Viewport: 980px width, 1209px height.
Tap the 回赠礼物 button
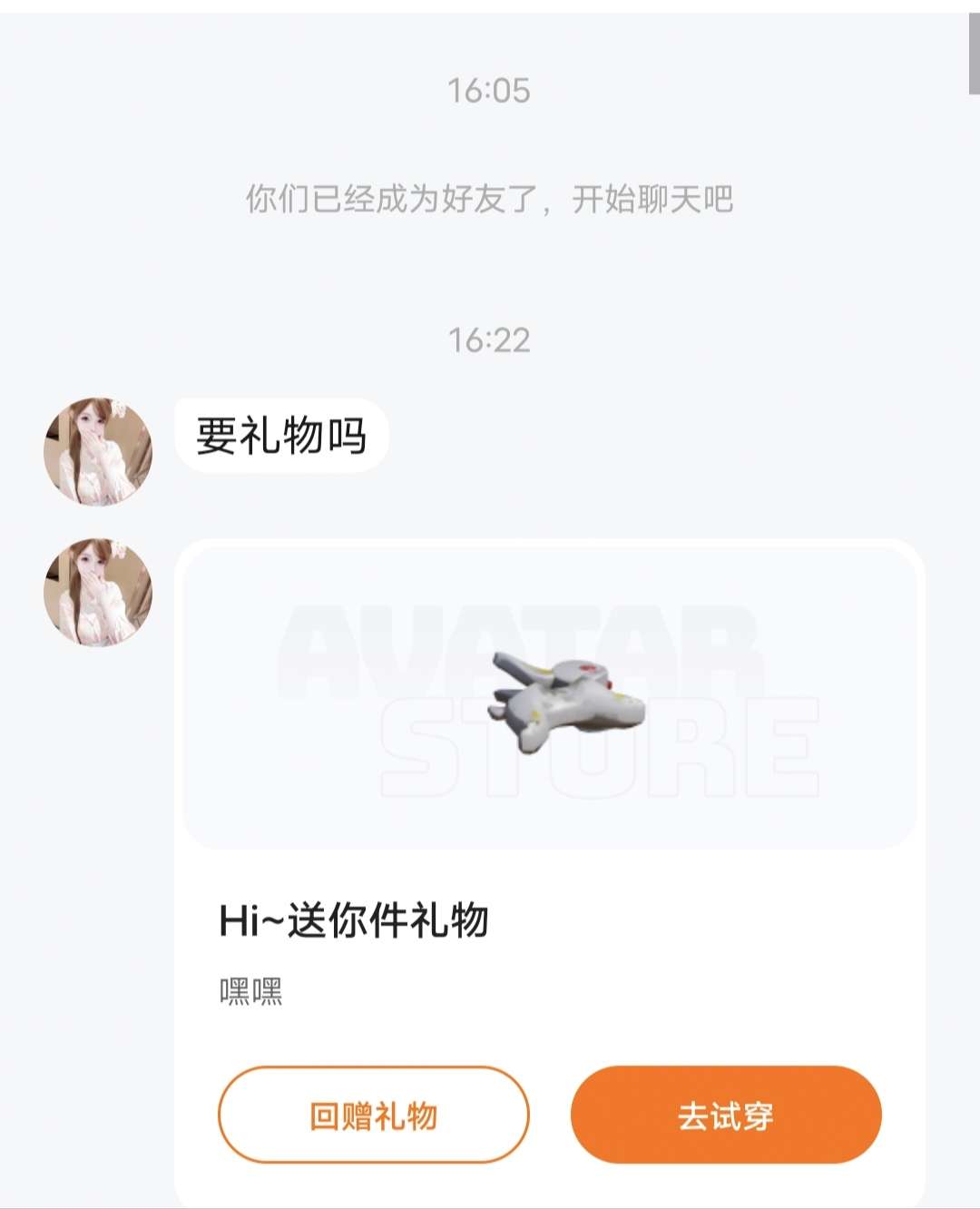tap(373, 1115)
